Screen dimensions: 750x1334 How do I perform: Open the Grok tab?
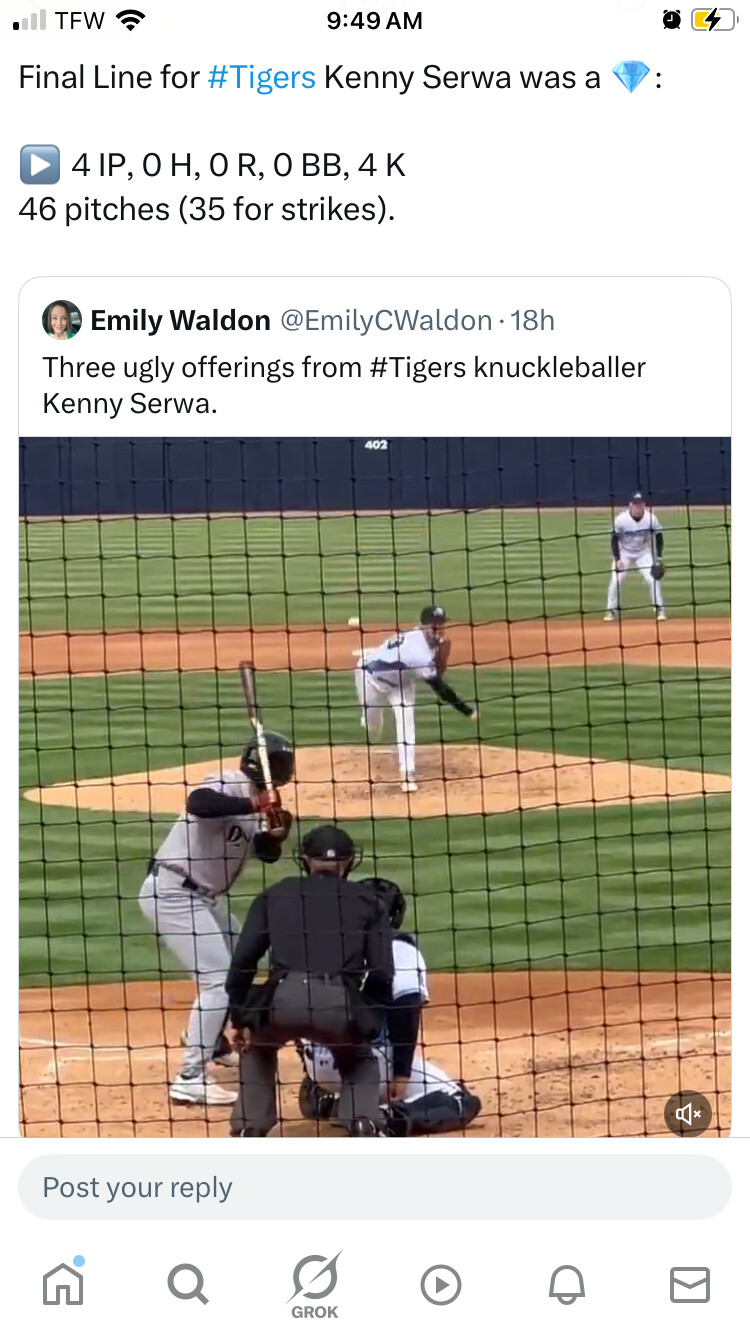click(314, 1285)
